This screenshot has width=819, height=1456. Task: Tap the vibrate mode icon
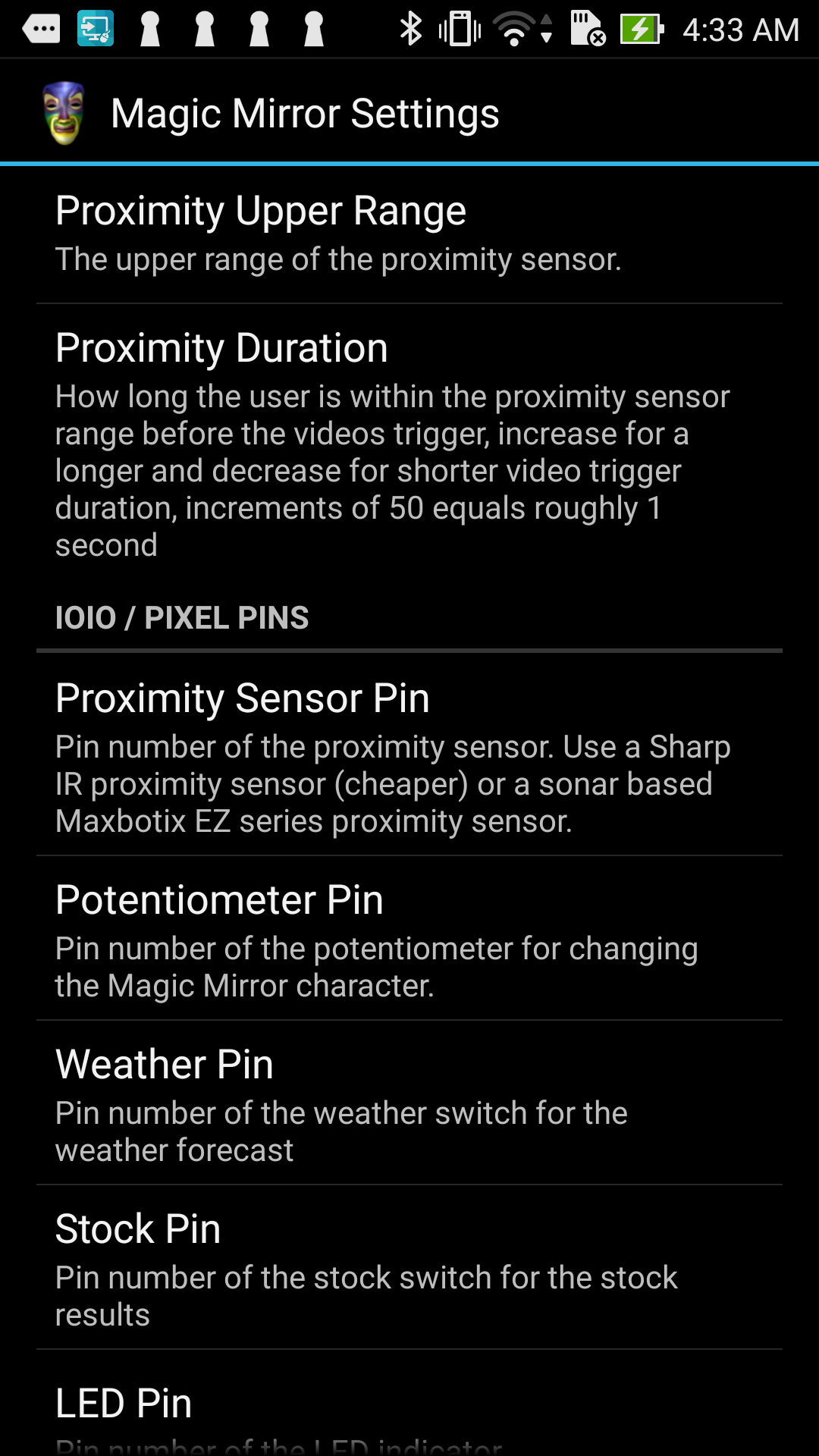pos(459,28)
